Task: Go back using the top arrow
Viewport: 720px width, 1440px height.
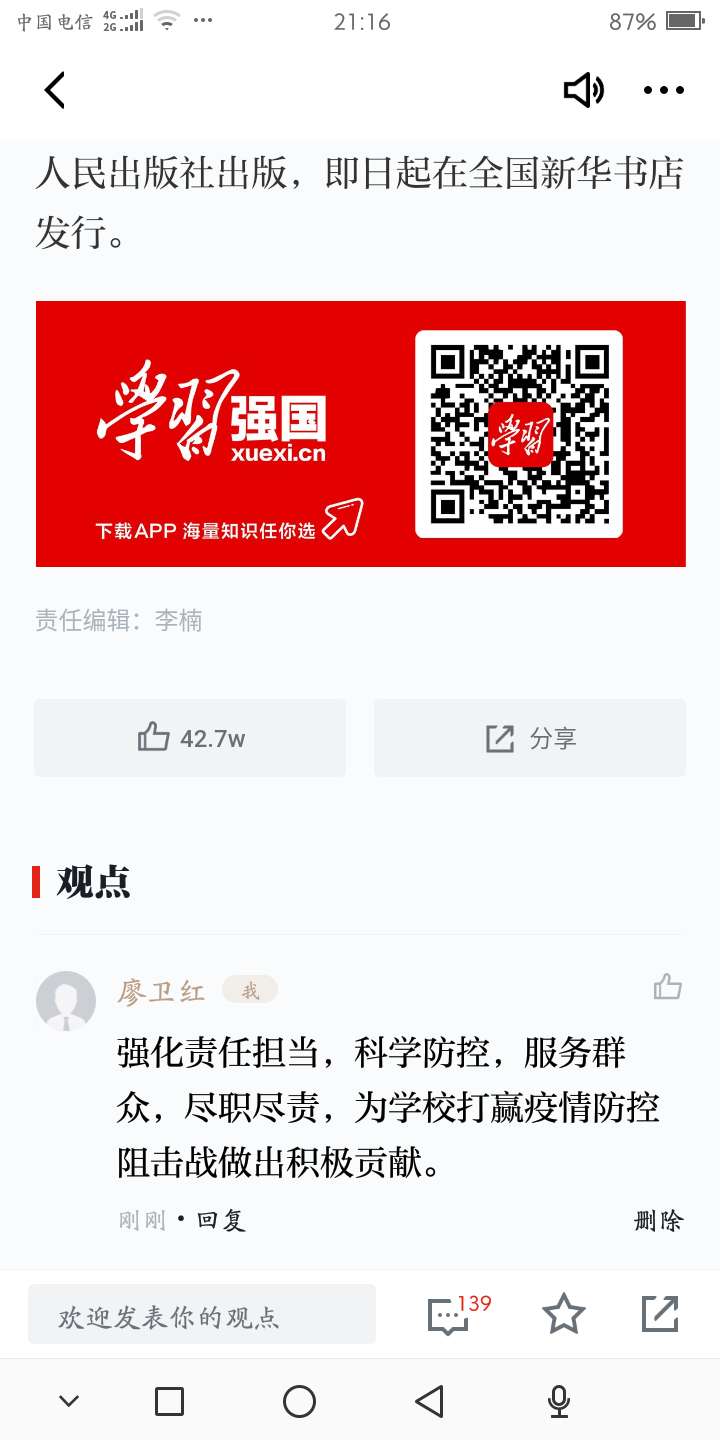Action: click(55, 90)
